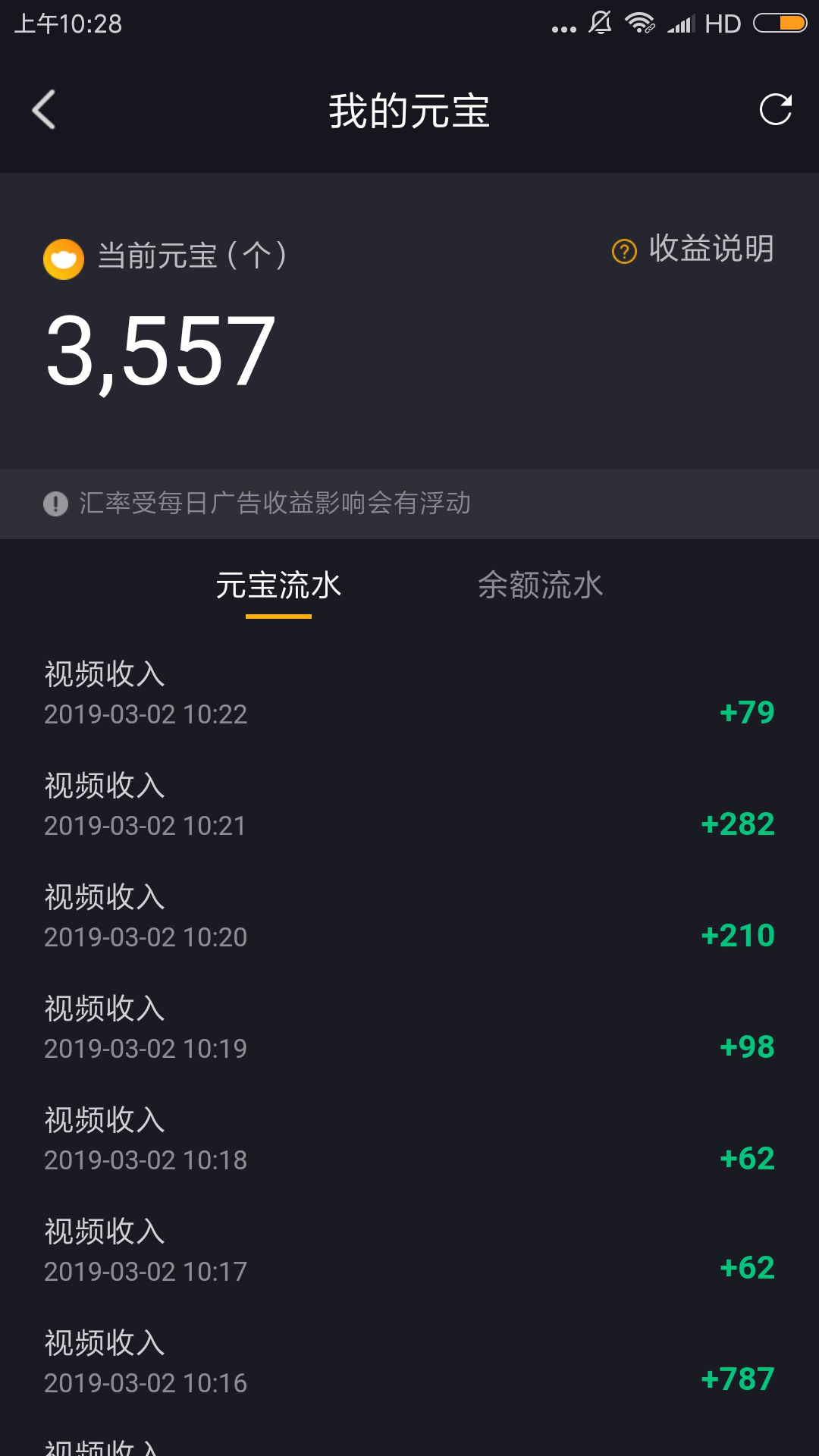Go back from 我的元宝 page

44,110
